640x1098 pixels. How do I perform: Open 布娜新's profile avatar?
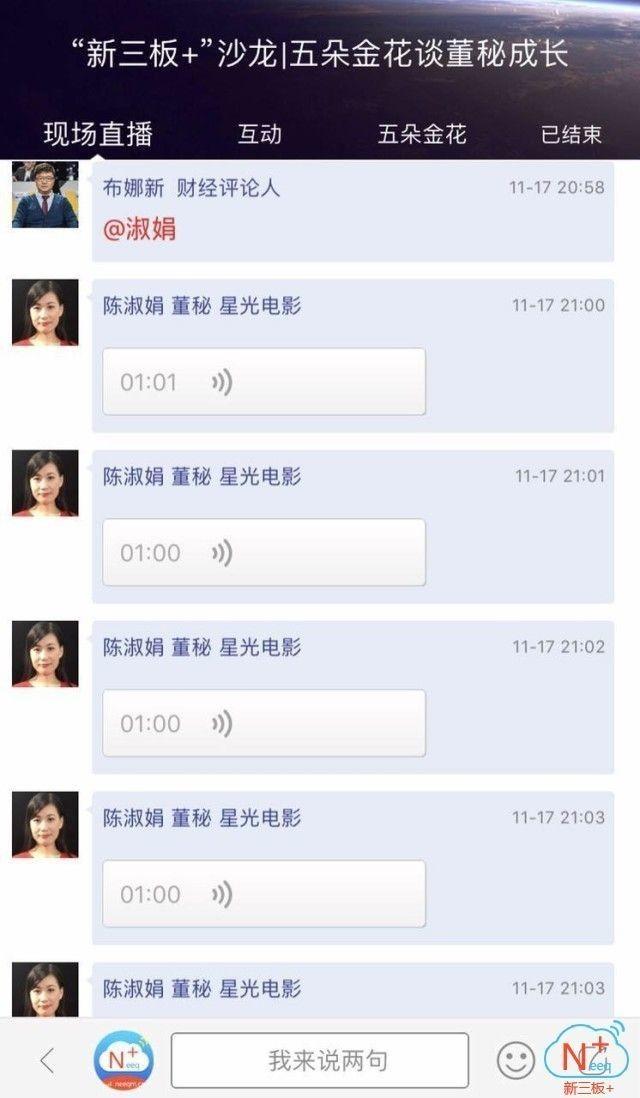click(45, 194)
